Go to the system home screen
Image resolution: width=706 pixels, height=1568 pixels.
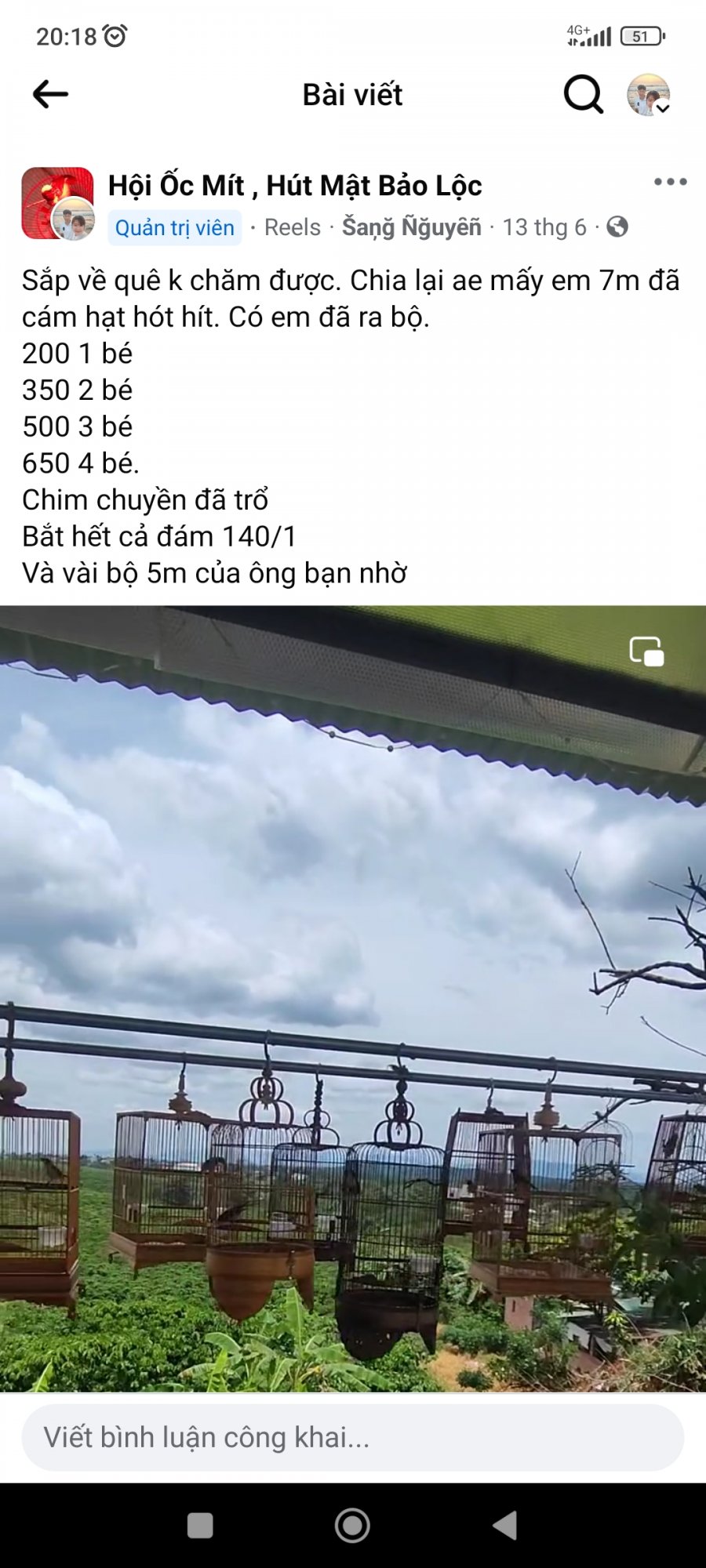click(x=352, y=1526)
